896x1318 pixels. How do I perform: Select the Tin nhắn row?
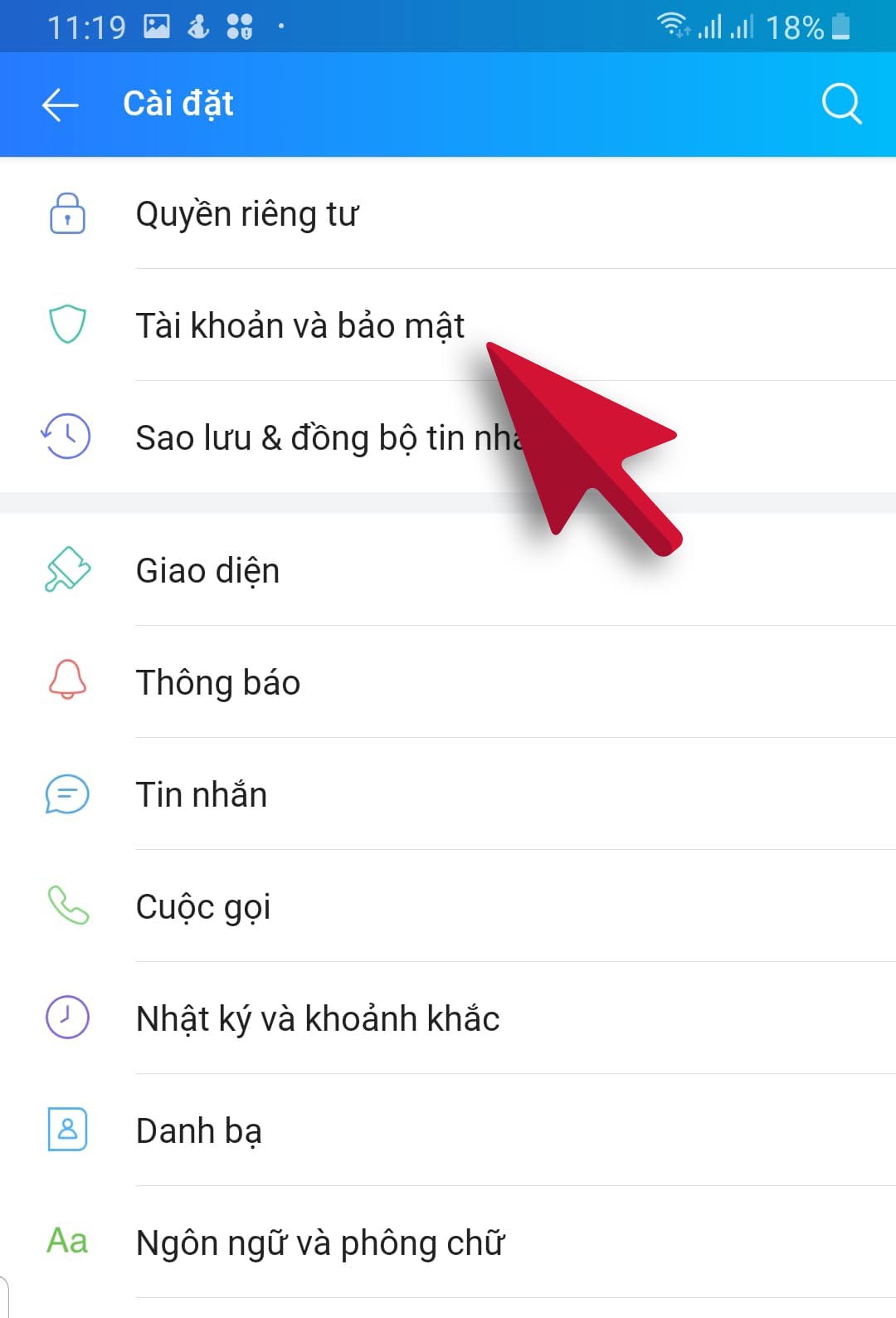coord(202,794)
